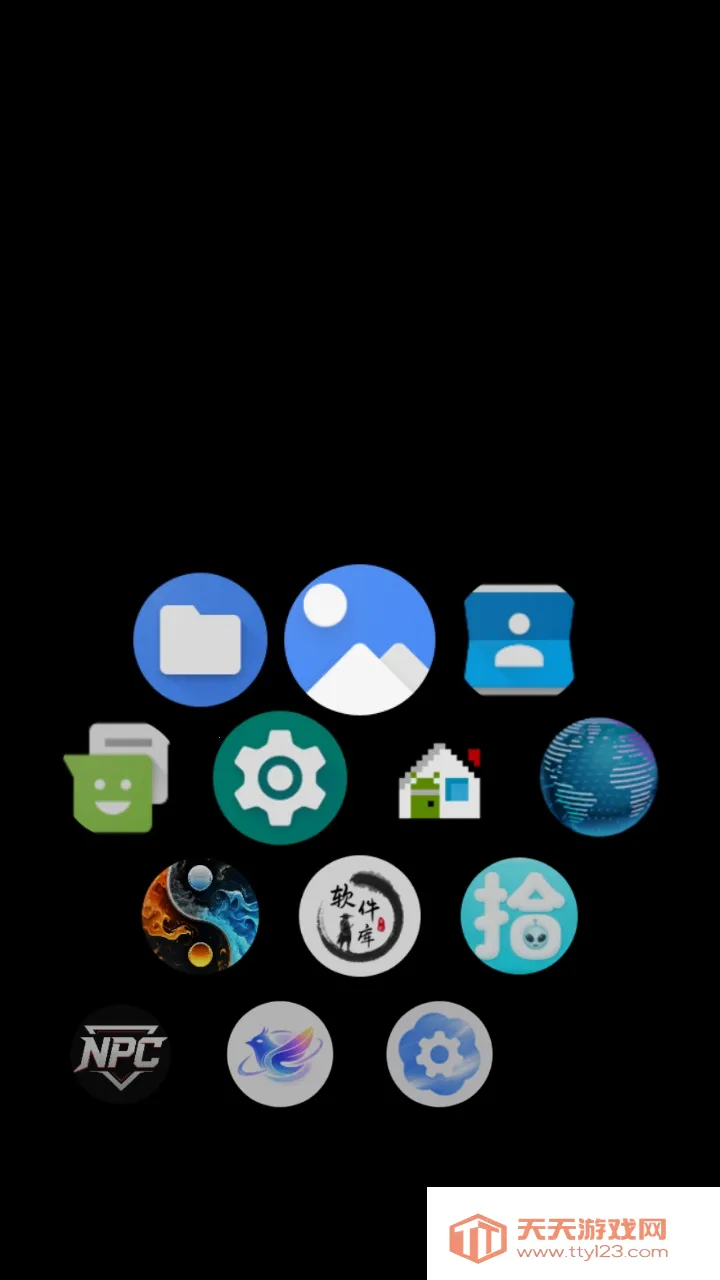Launch the pixel house launcher app
This screenshot has width=720, height=1280.
point(440,780)
